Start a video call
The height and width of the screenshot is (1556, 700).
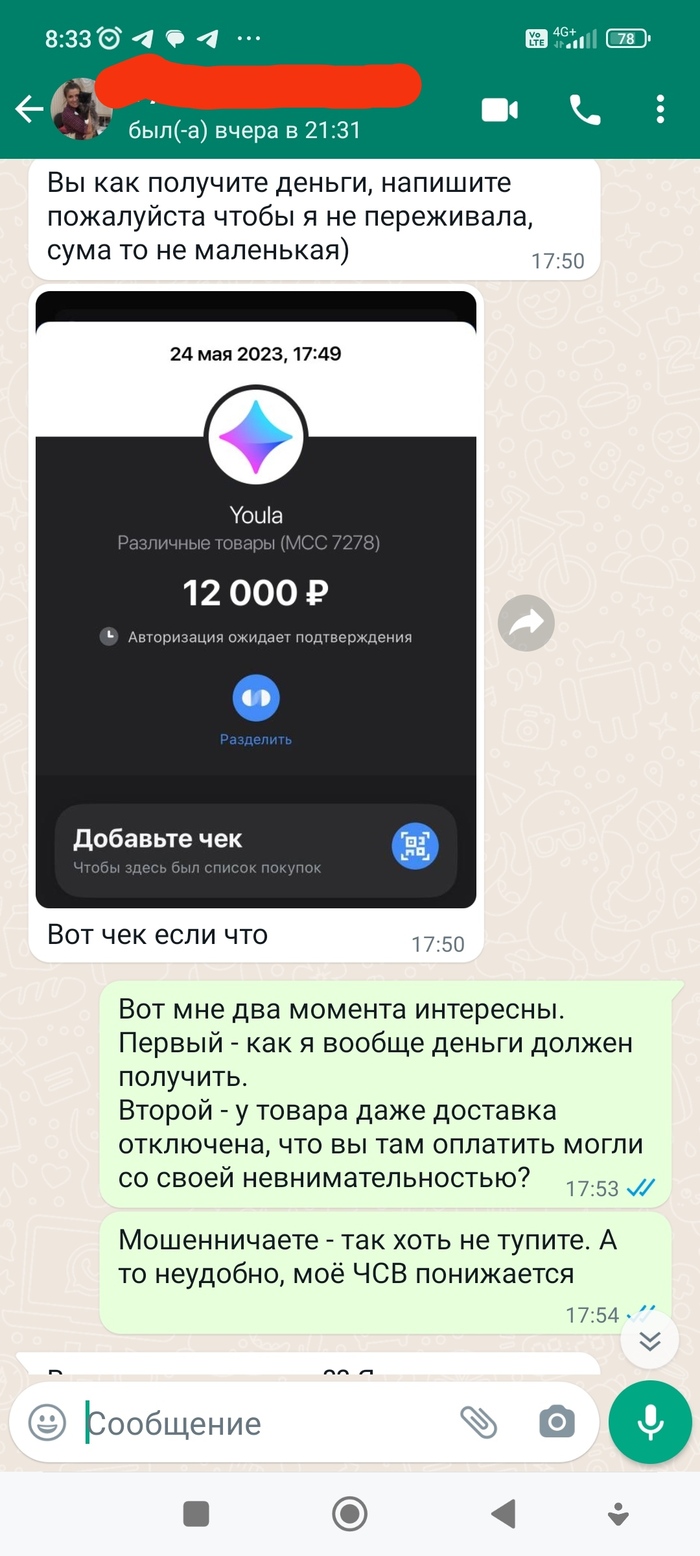tap(500, 110)
